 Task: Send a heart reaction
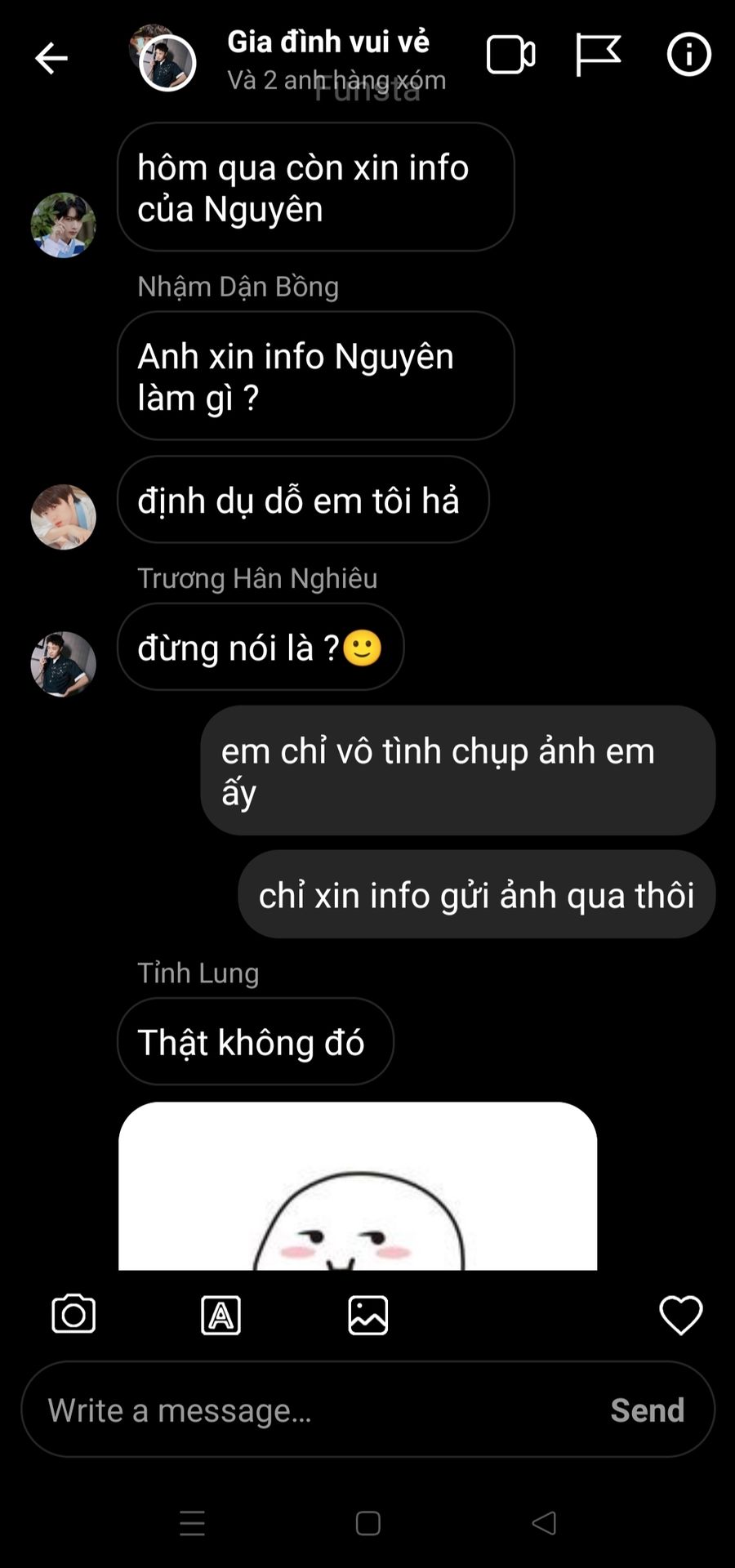680,1315
